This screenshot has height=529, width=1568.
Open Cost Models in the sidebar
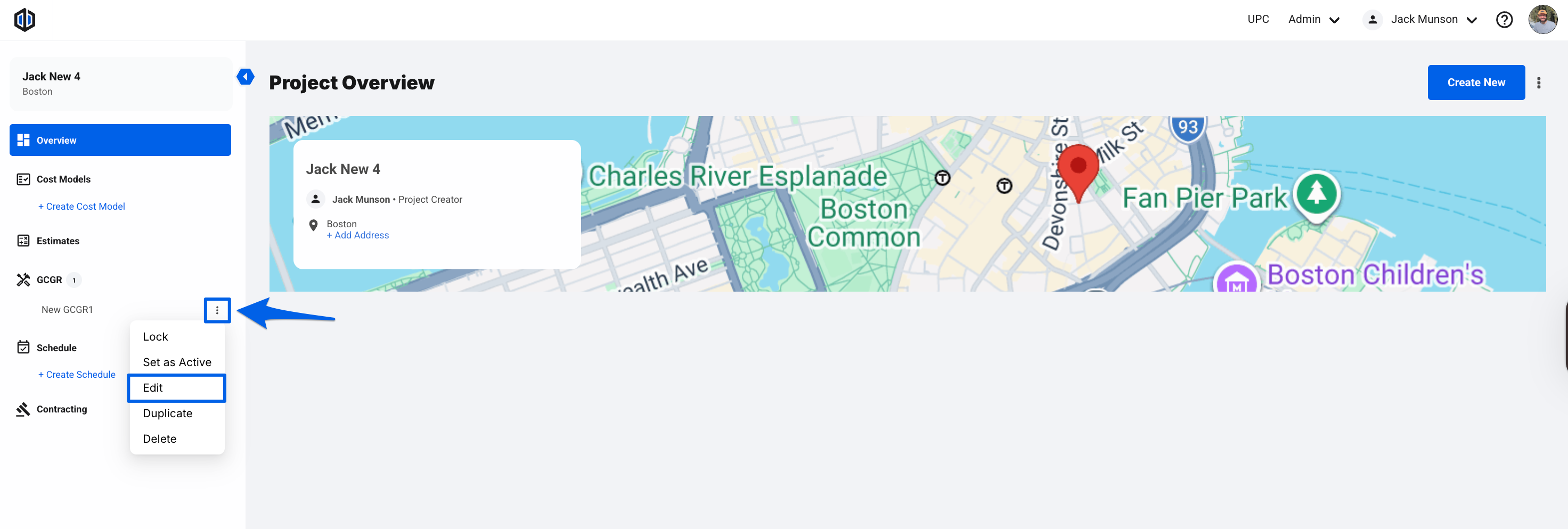63,179
